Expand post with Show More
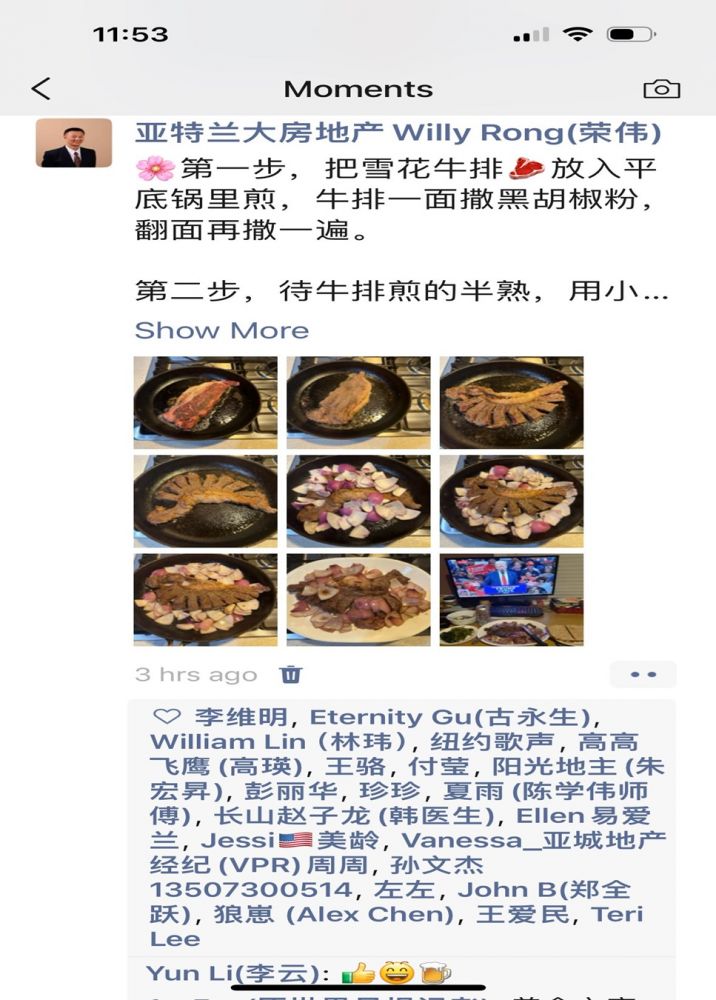Viewport: 716px width, 1000px height. coord(221,330)
